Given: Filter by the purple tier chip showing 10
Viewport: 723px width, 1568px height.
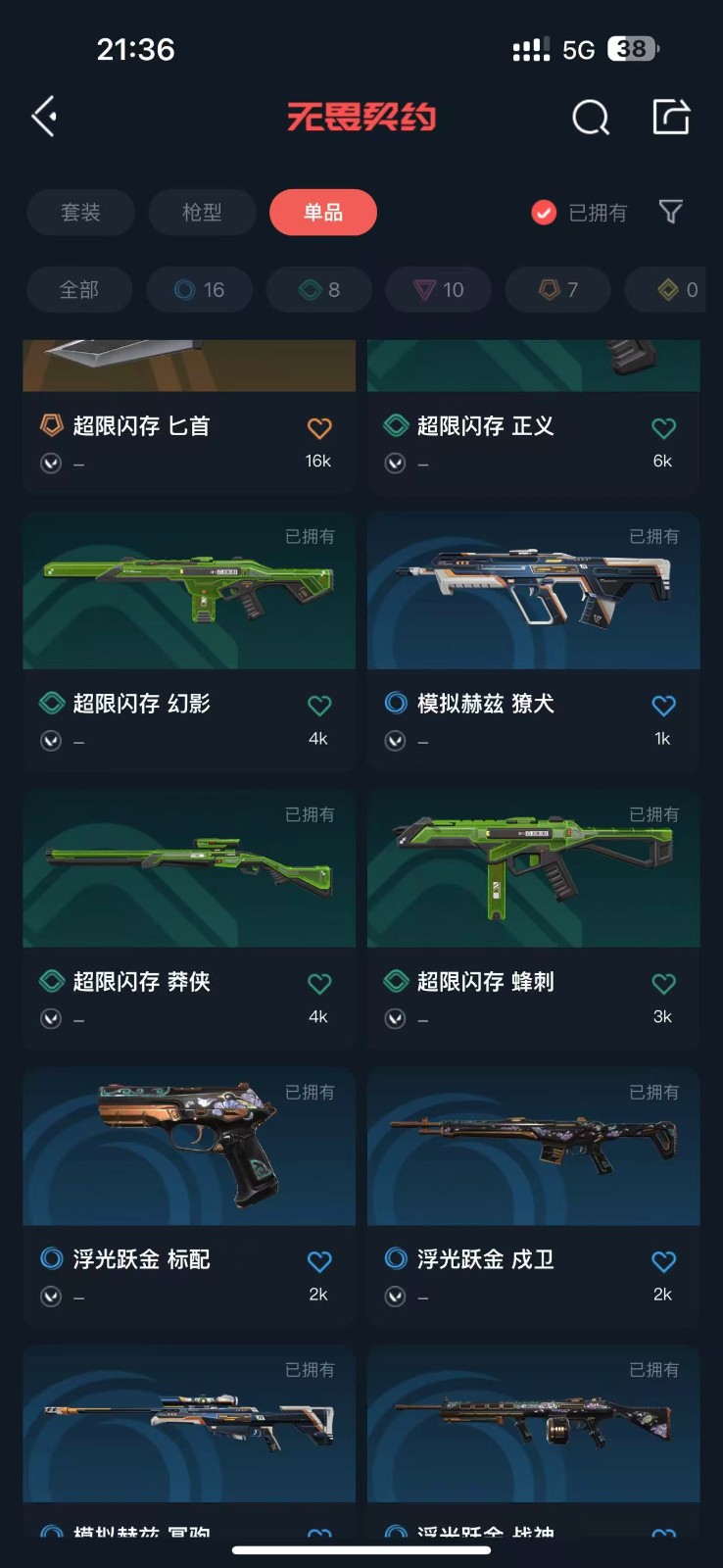Looking at the screenshot, I should (x=438, y=290).
